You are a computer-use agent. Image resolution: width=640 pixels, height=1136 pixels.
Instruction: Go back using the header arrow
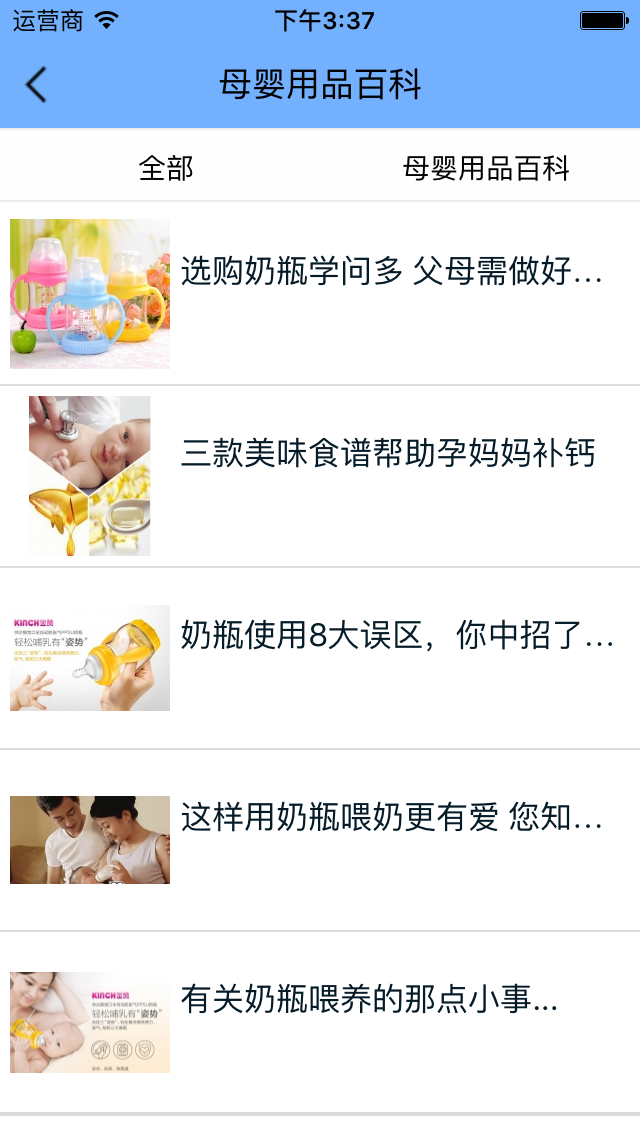(x=36, y=85)
